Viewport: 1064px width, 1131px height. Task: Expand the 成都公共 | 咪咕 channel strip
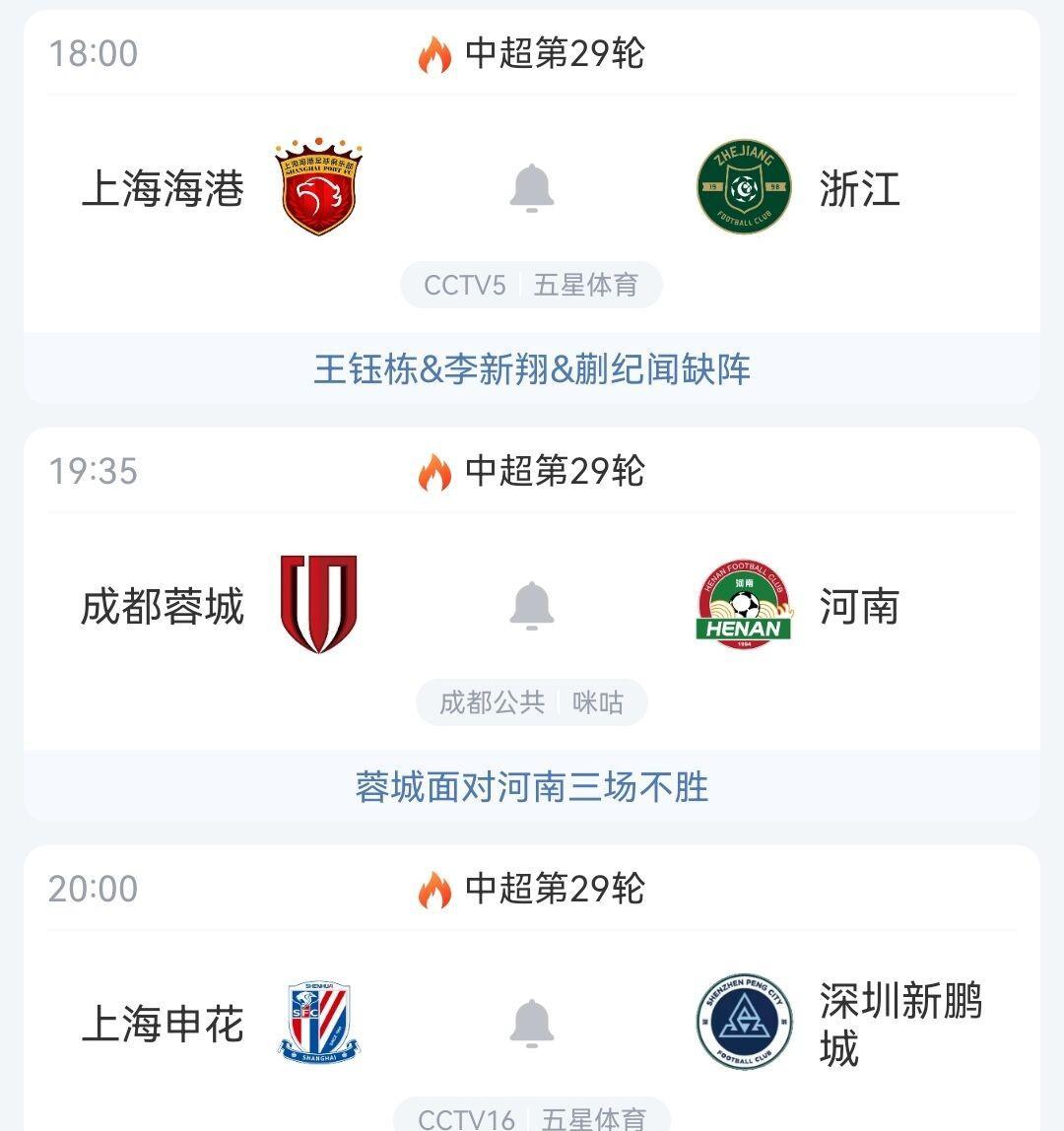click(532, 702)
